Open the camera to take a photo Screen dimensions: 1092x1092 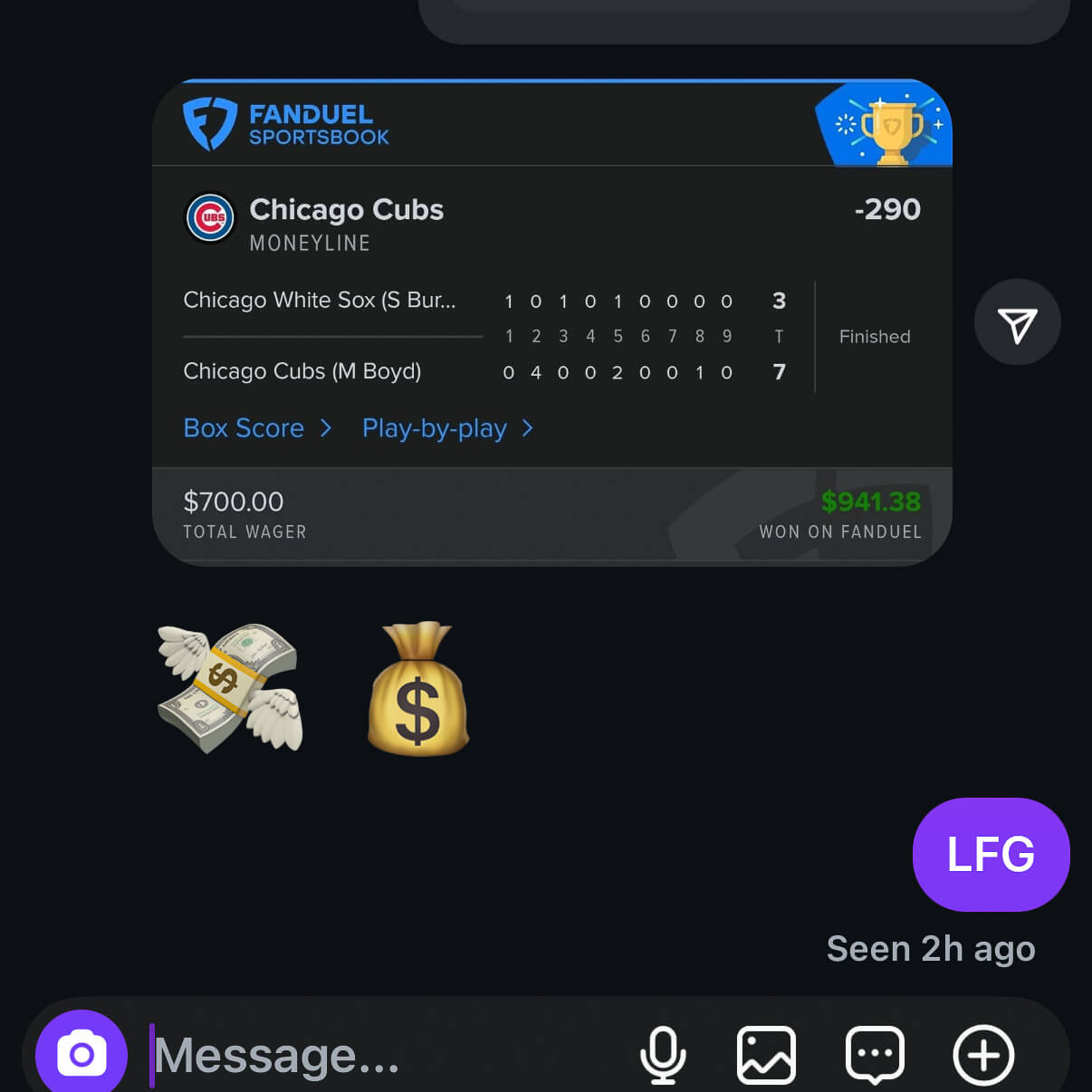(x=81, y=1054)
